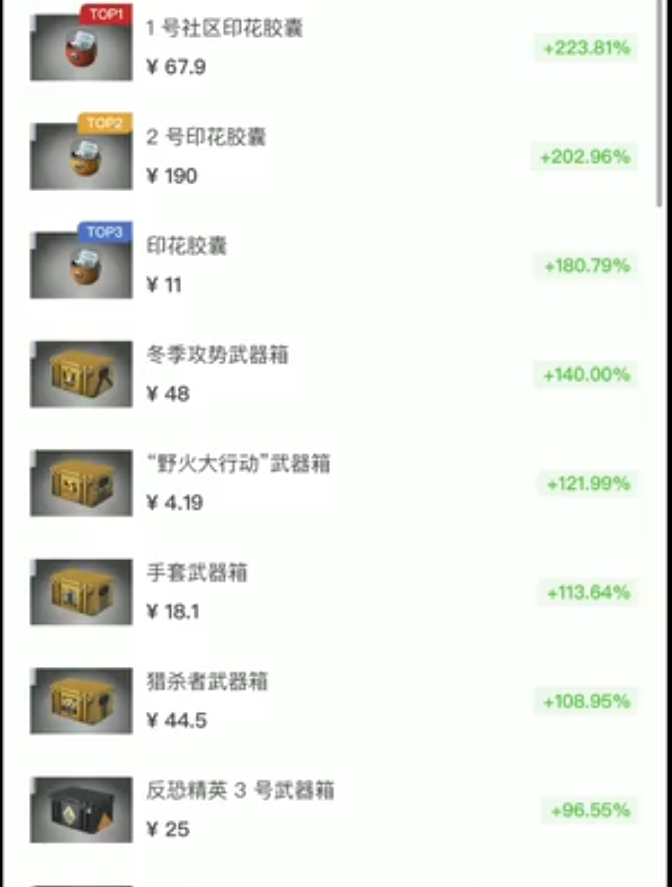Select 印花胶囊 priced ¥ 11
Image resolution: width=672 pixels, height=887 pixels.
[x=187, y=247]
